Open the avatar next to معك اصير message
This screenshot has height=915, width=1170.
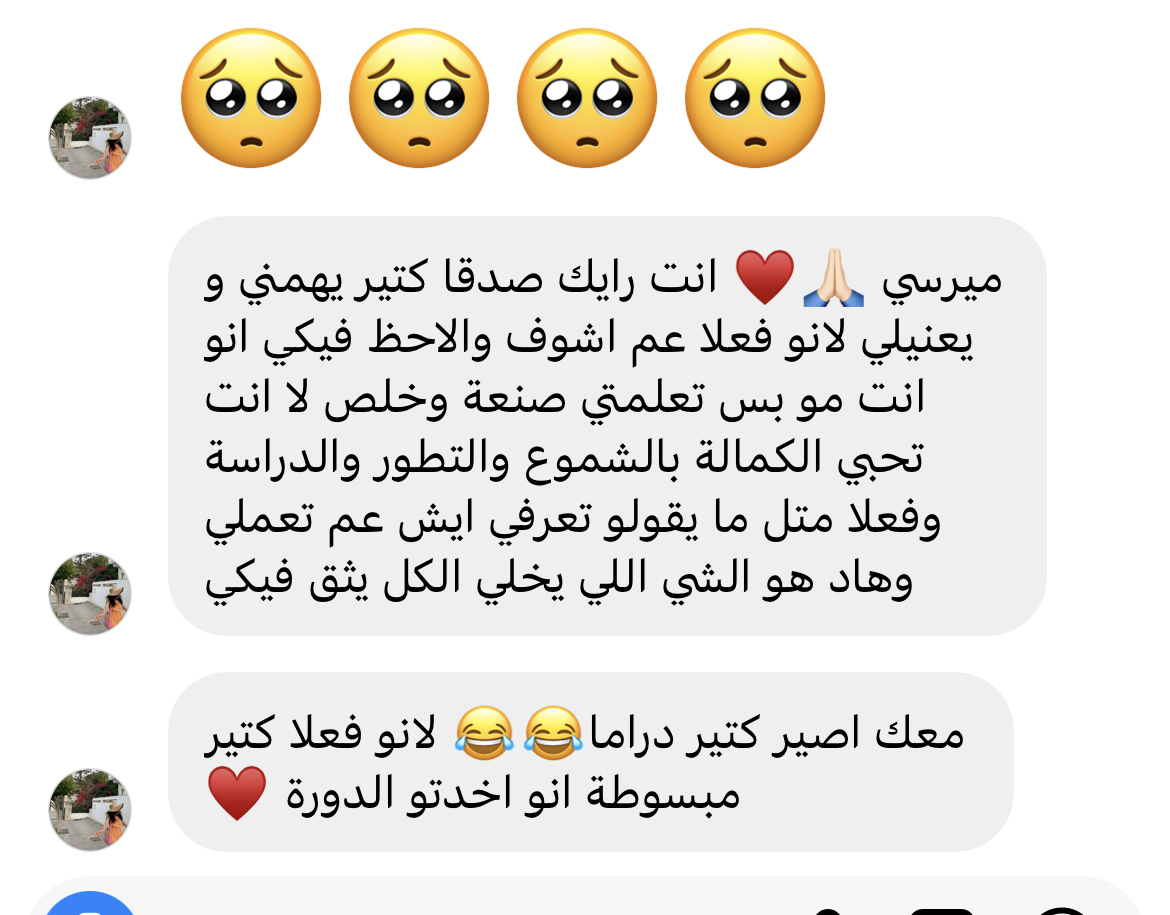90,809
